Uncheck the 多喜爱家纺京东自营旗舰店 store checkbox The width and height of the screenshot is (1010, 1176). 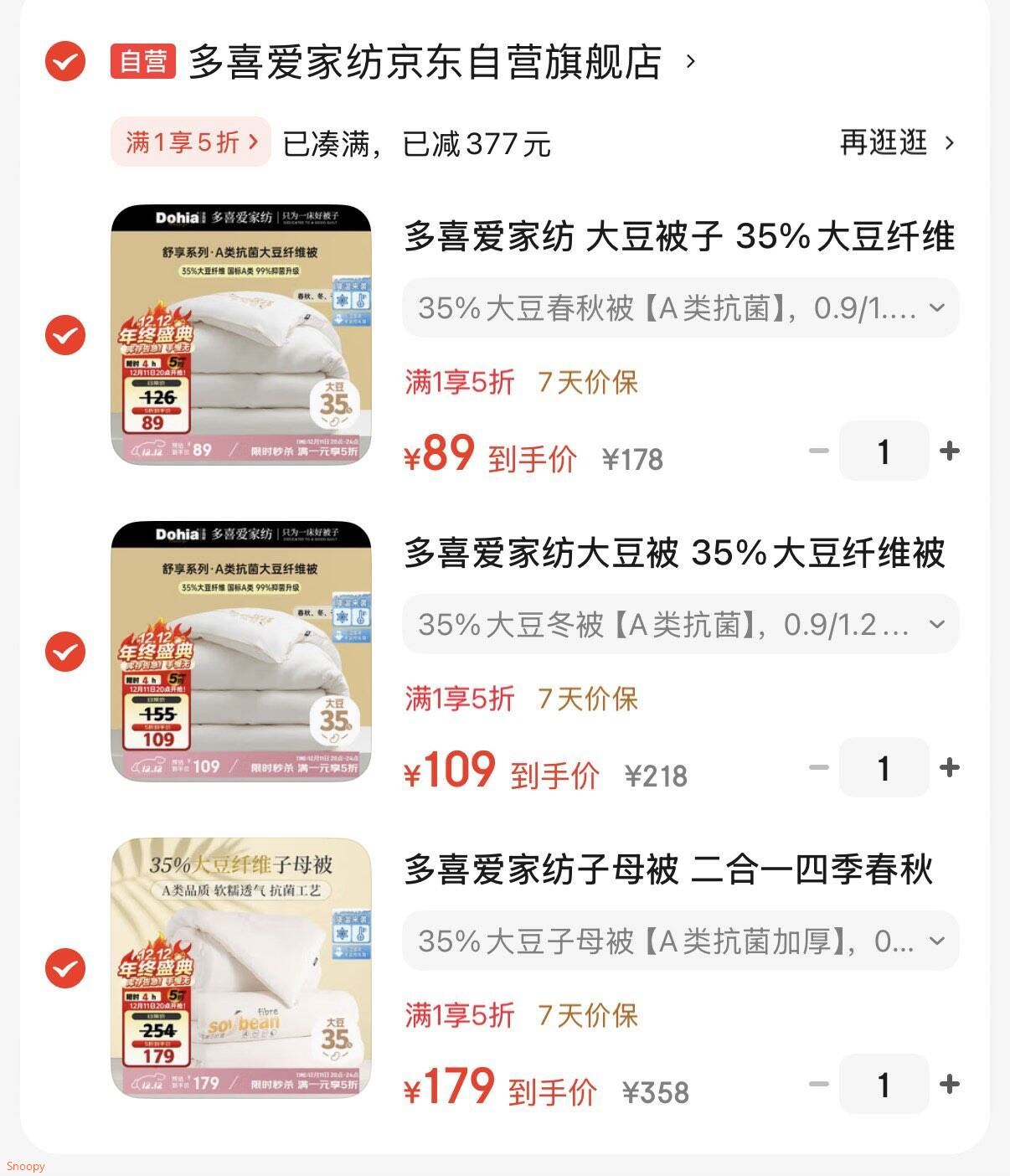[65, 61]
